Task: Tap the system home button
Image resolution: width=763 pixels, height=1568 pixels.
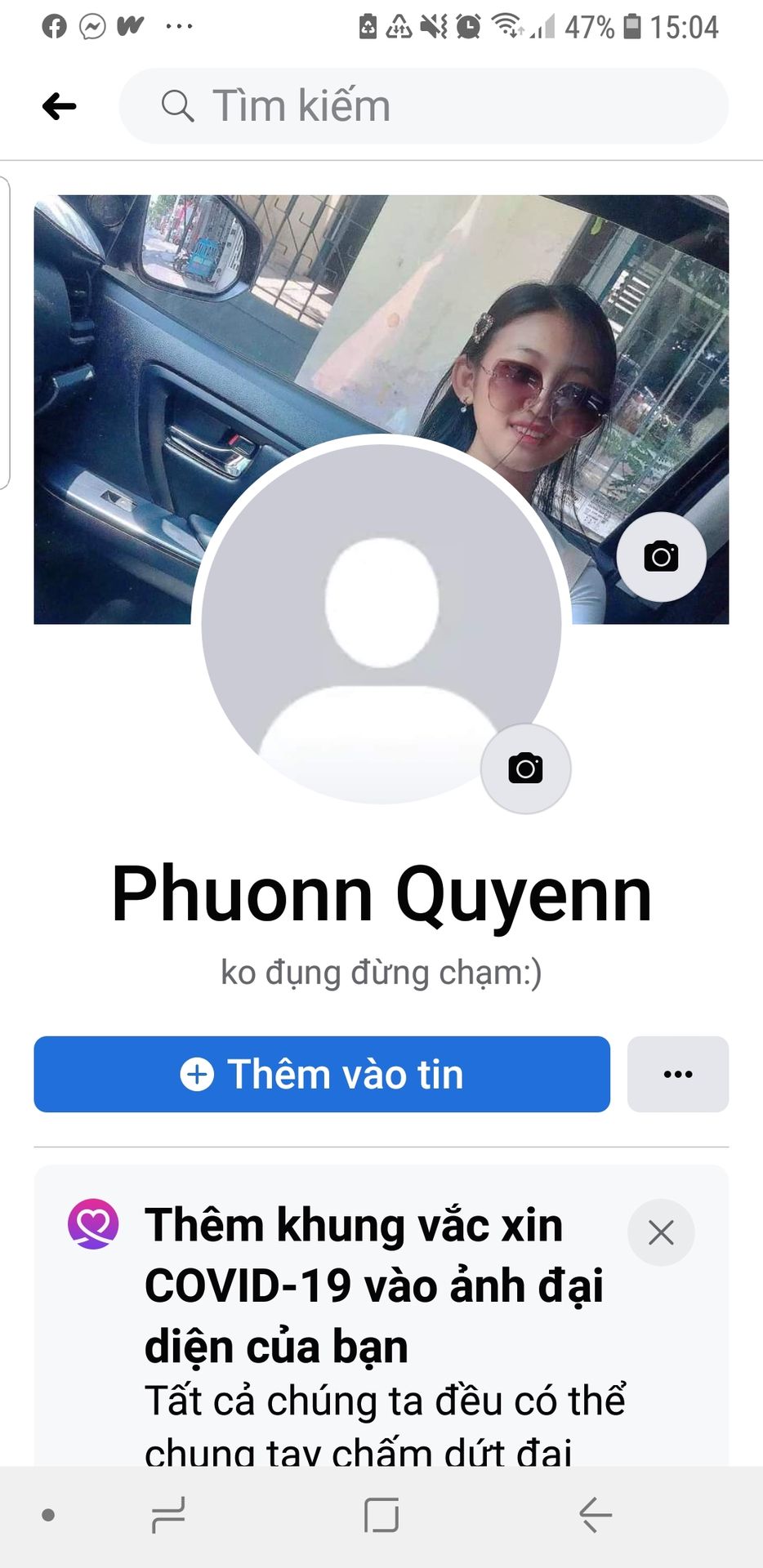Action: [381, 1516]
